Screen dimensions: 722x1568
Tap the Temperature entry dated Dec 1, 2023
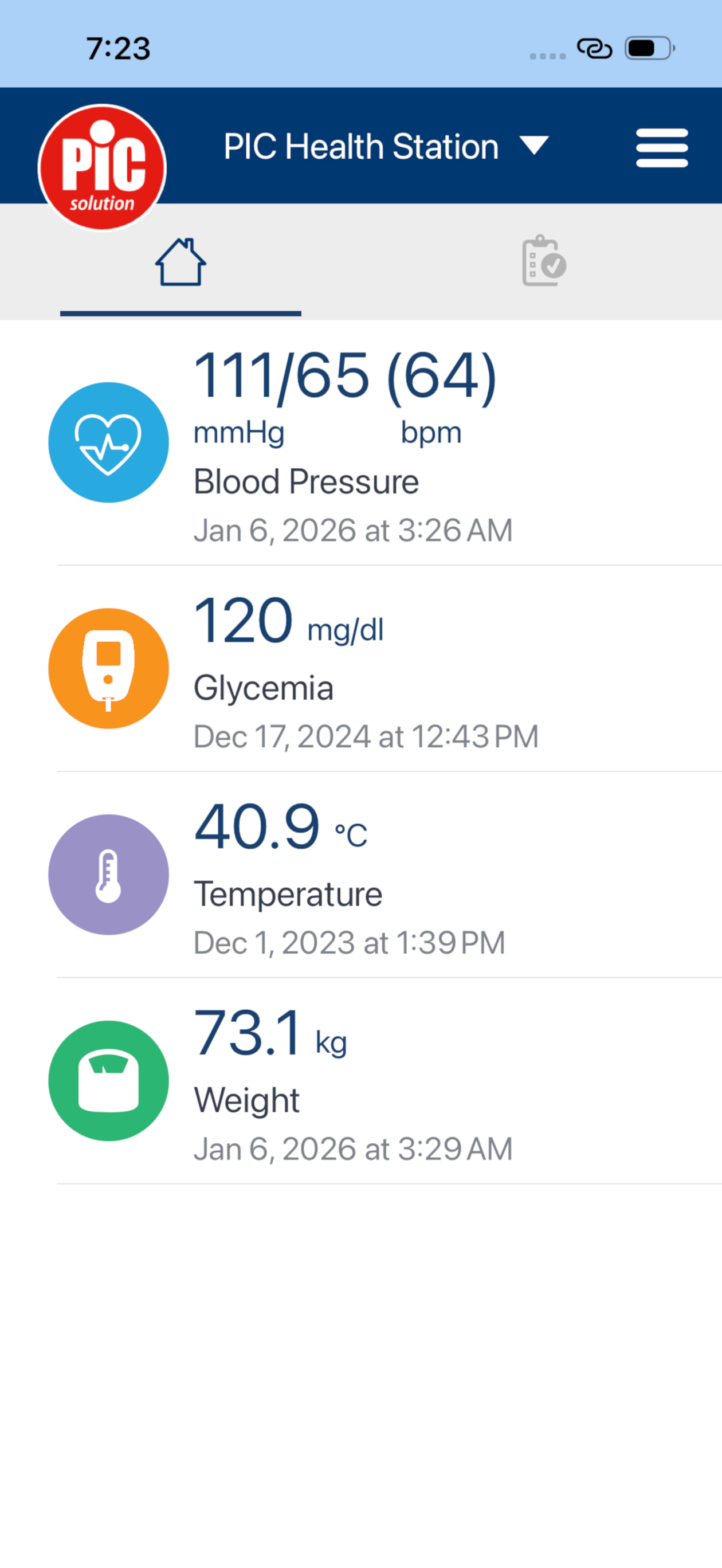[x=349, y=942]
